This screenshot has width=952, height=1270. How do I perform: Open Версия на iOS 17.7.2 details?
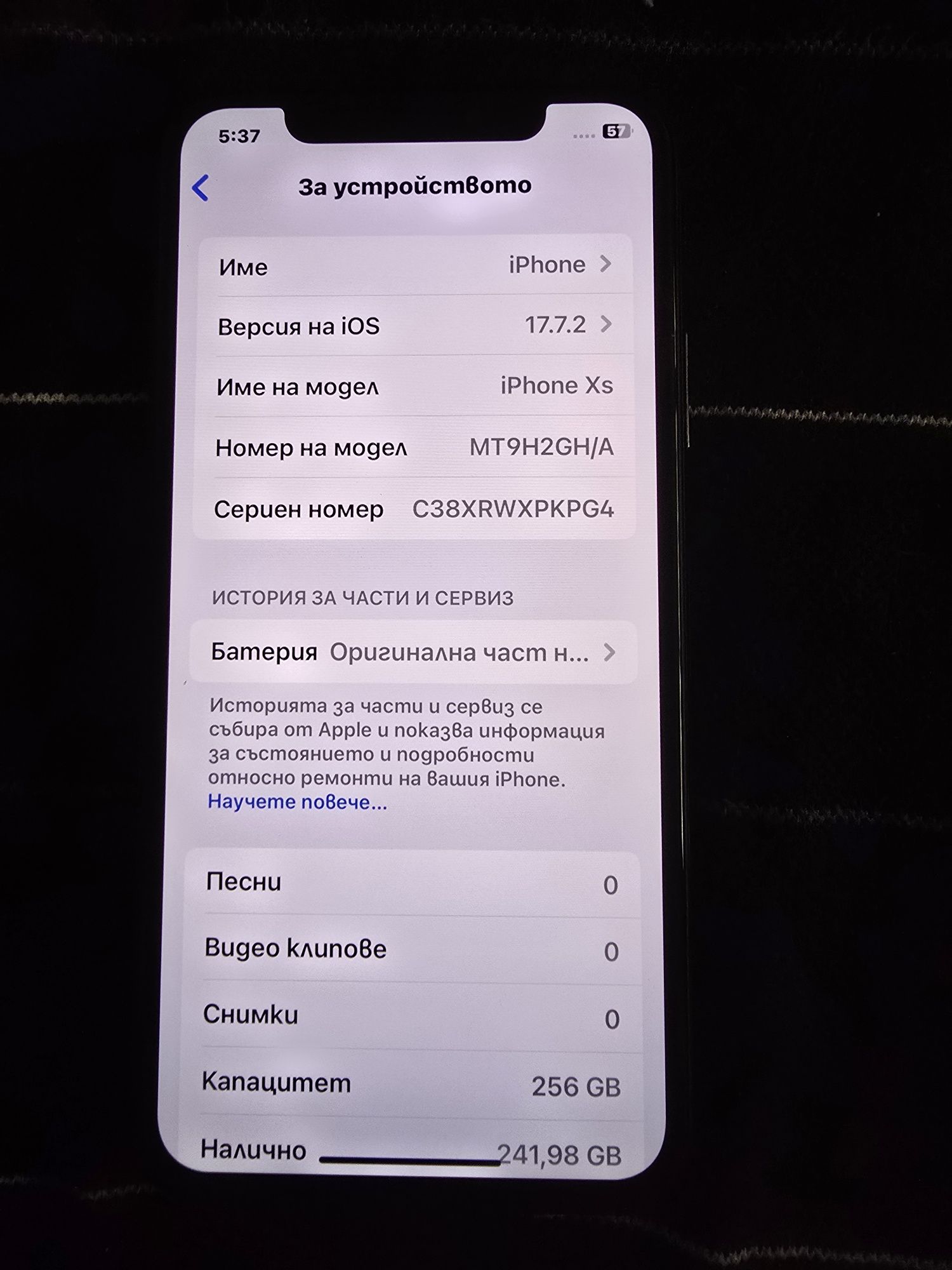(x=415, y=325)
